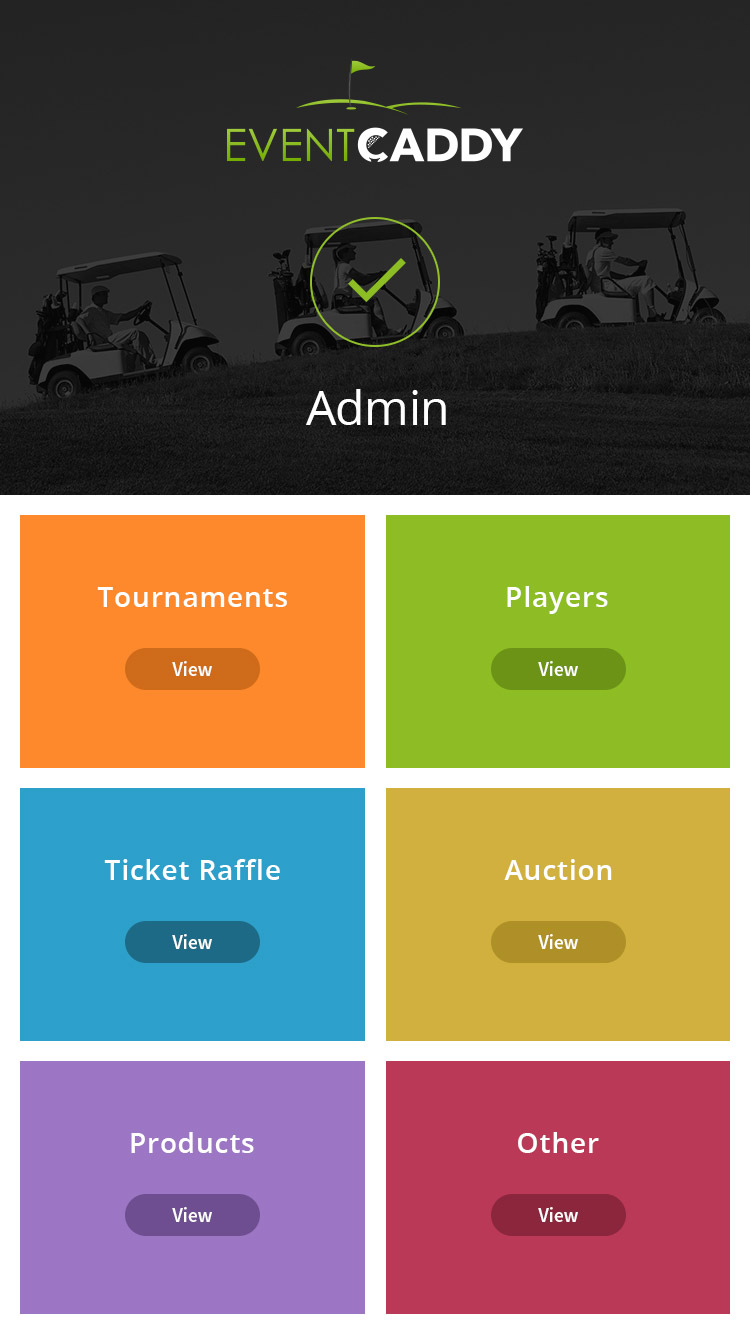Open the Players View button
Screen dimensions: 750x1334
pyautogui.click(x=558, y=669)
